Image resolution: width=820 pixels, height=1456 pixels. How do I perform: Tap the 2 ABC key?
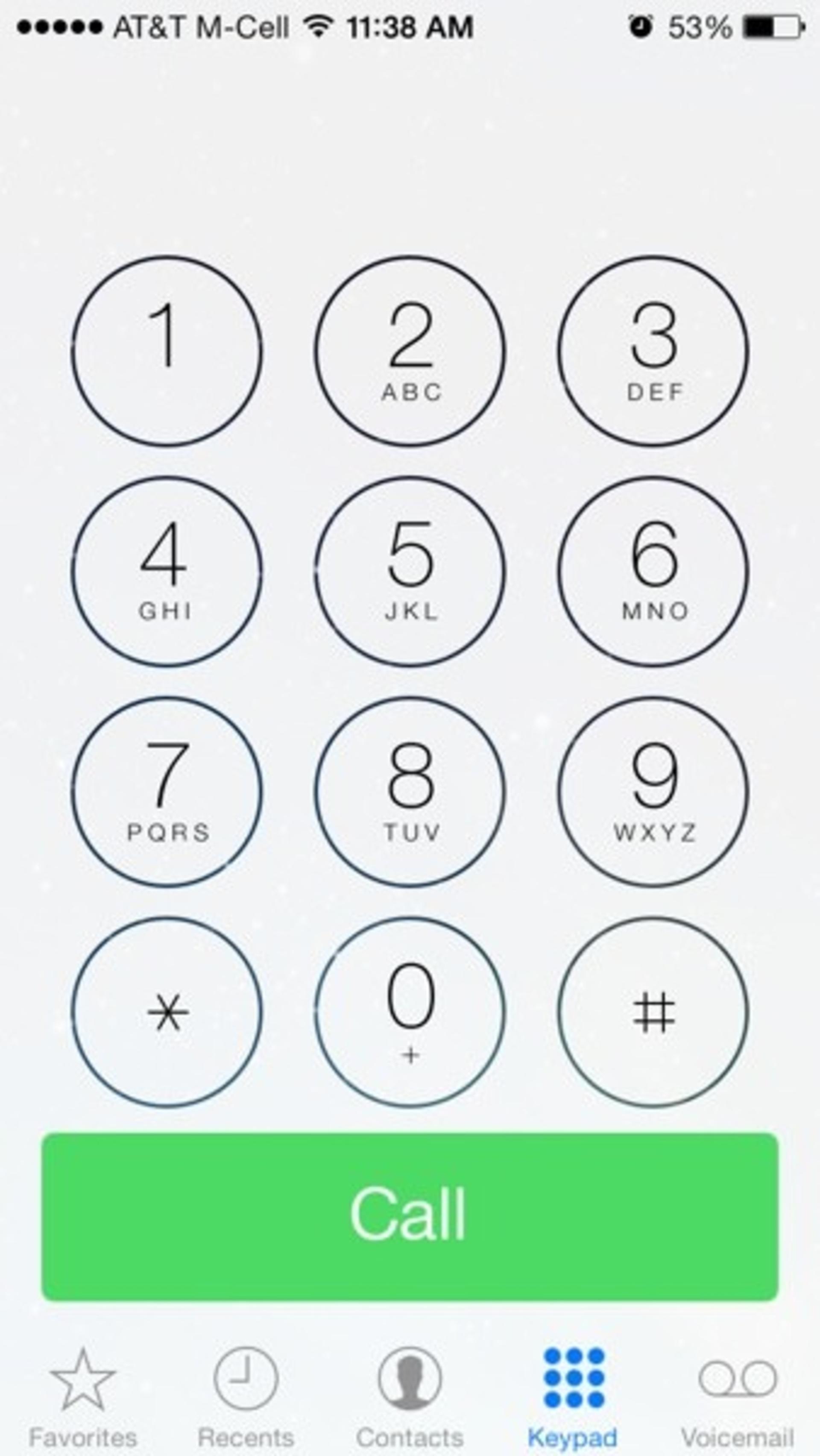click(410, 351)
